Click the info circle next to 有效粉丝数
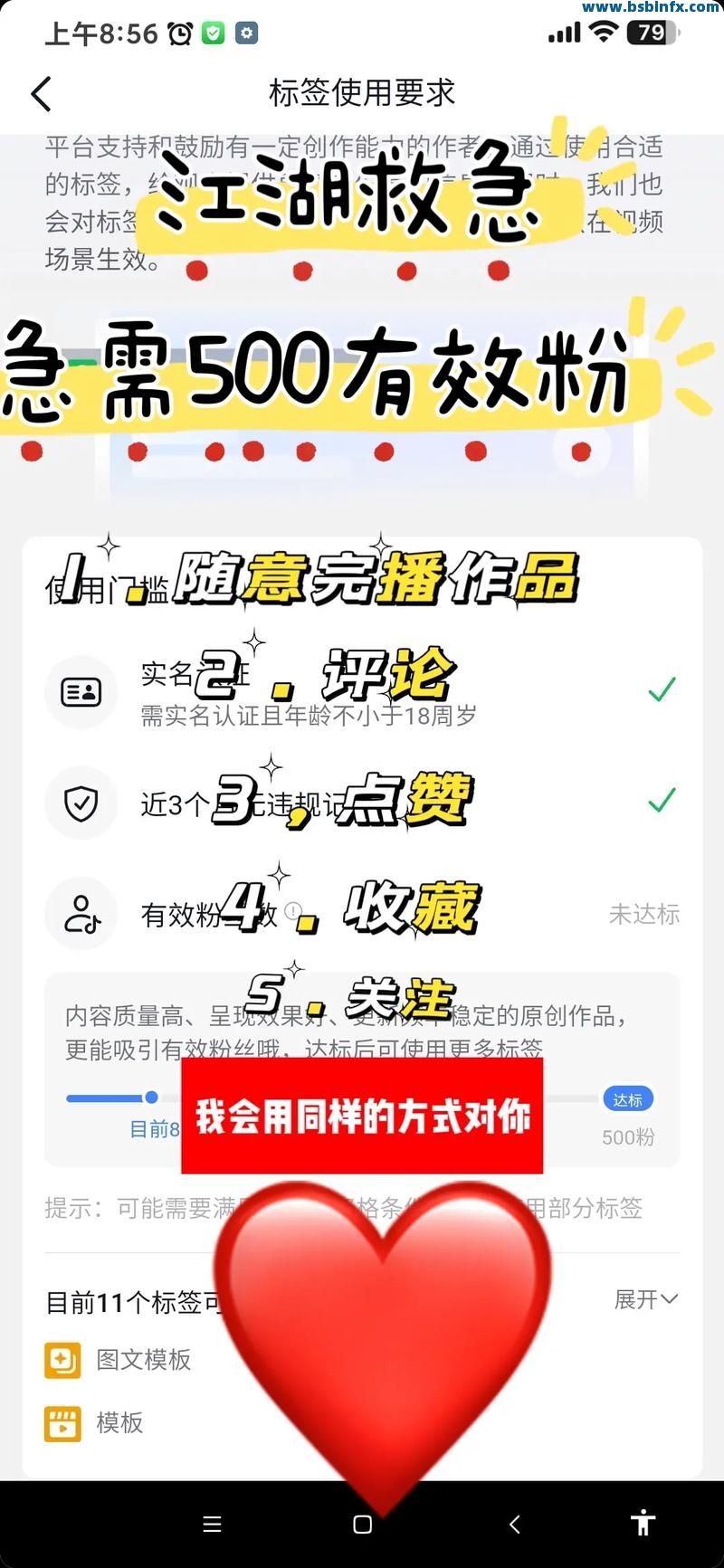 291,909
